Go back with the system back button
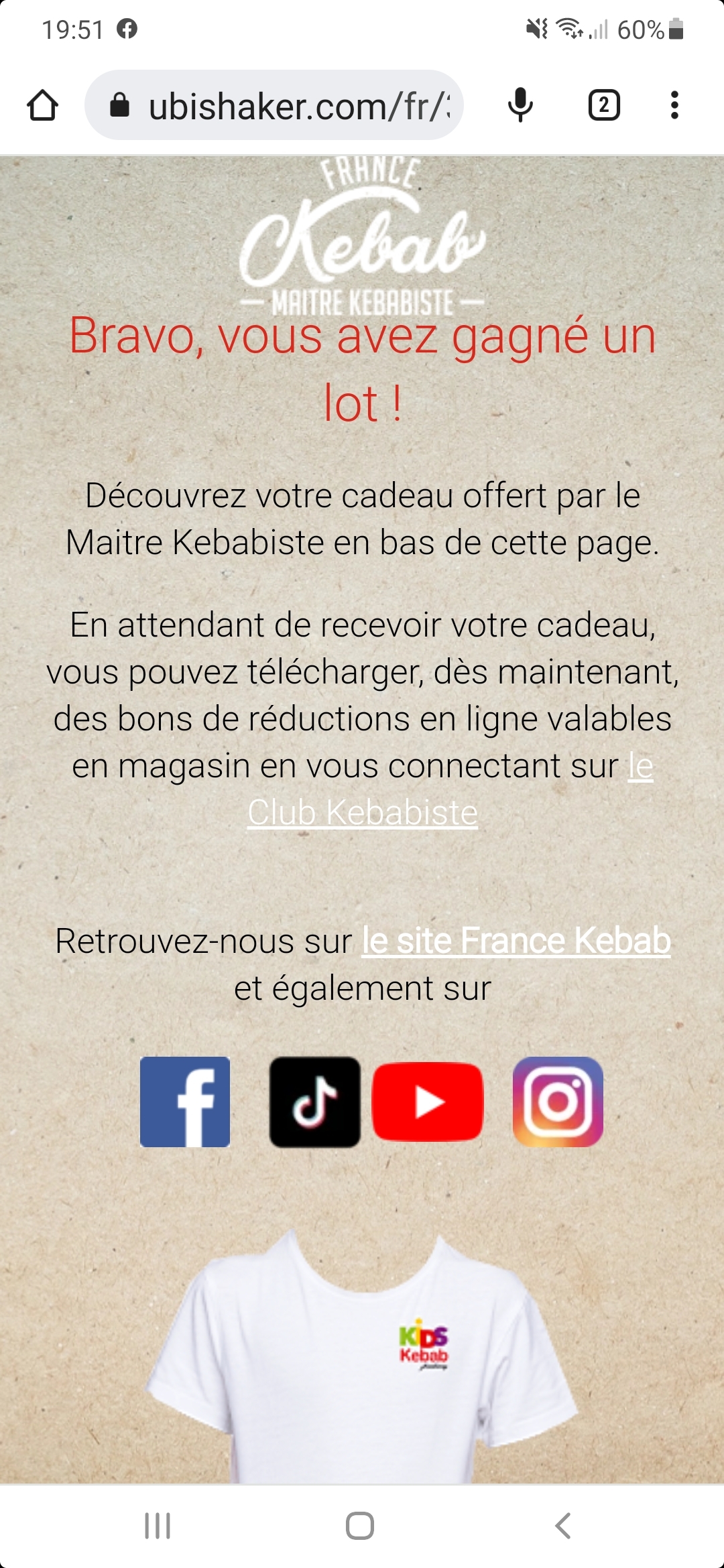Screen dimensions: 724x1568 coord(563,1526)
